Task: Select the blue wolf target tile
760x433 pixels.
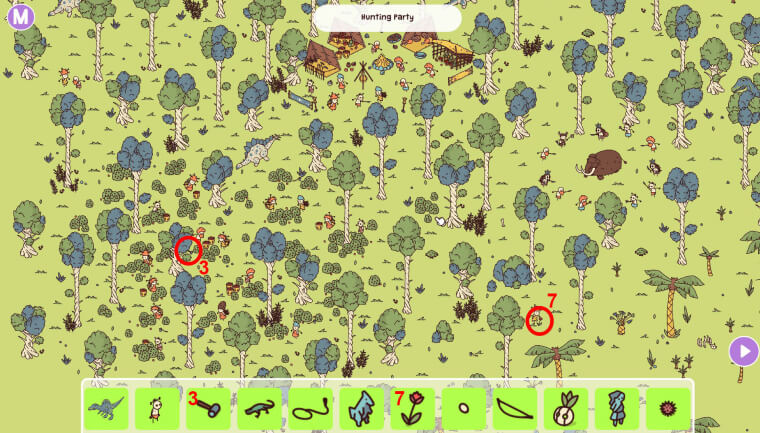Action: pyautogui.click(x=361, y=408)
